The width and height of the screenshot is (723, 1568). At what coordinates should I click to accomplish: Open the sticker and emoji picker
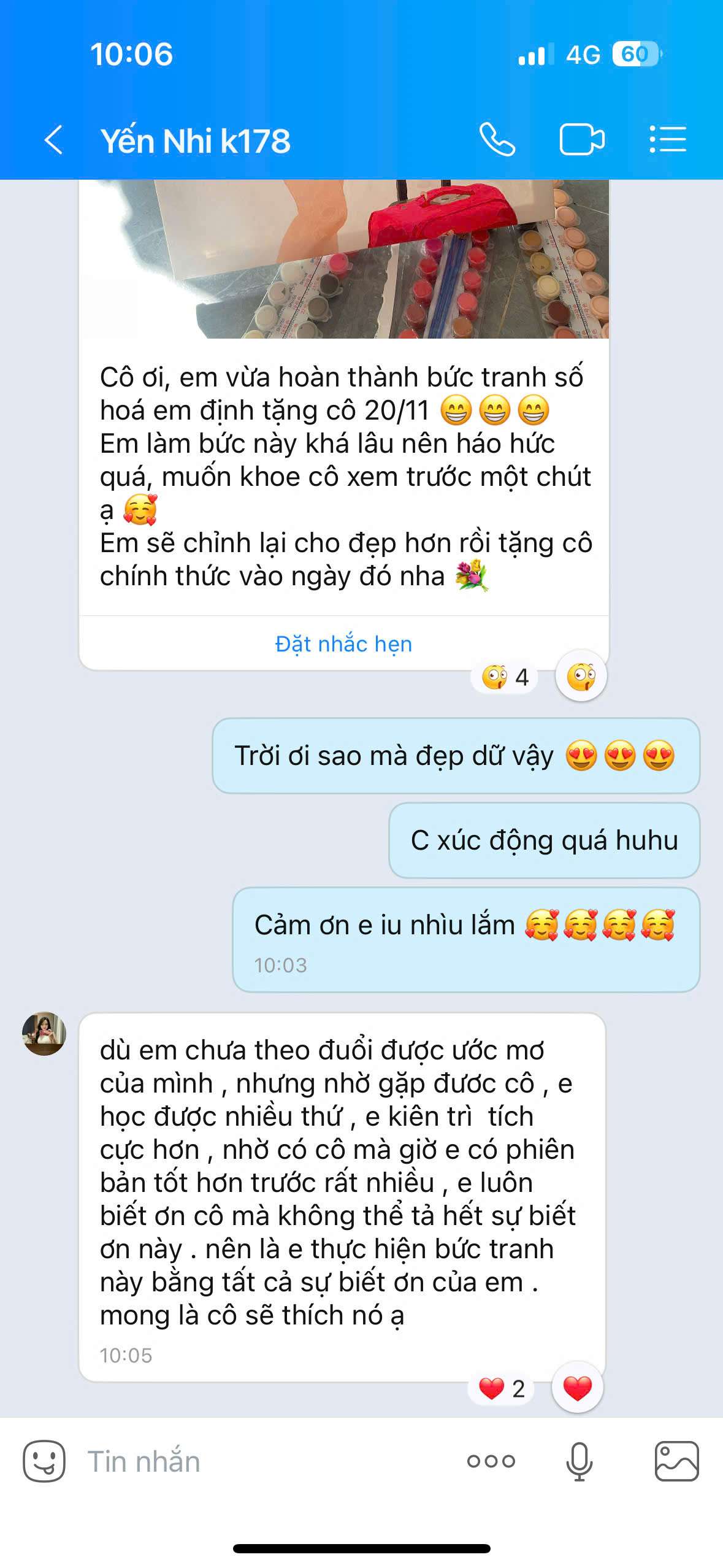pyautogui.click(x=44, y=1462)
